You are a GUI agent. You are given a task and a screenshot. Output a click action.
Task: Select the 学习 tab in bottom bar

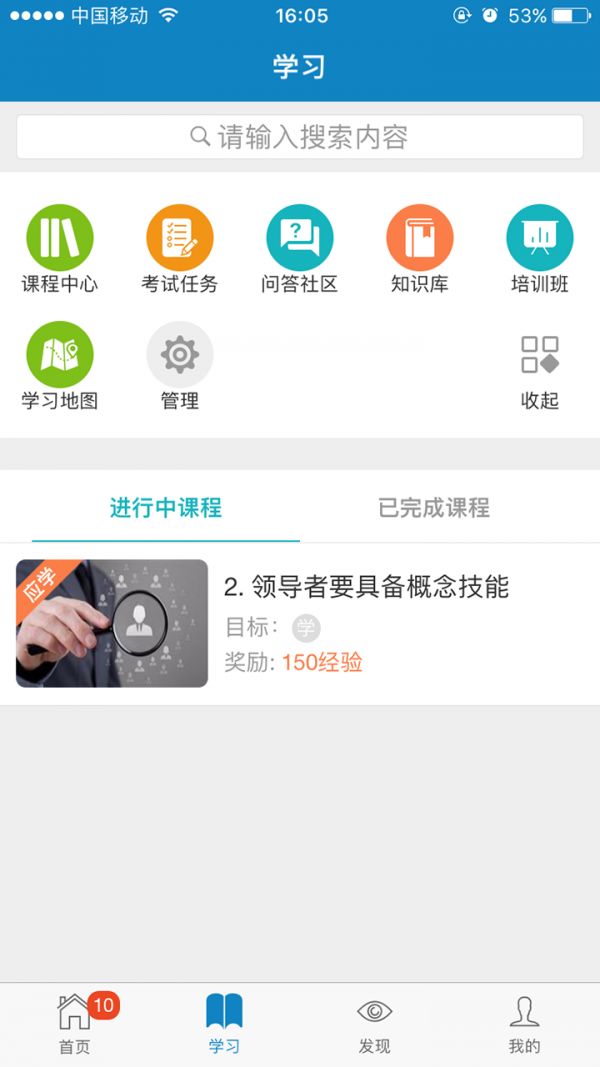coord(224,1024)
